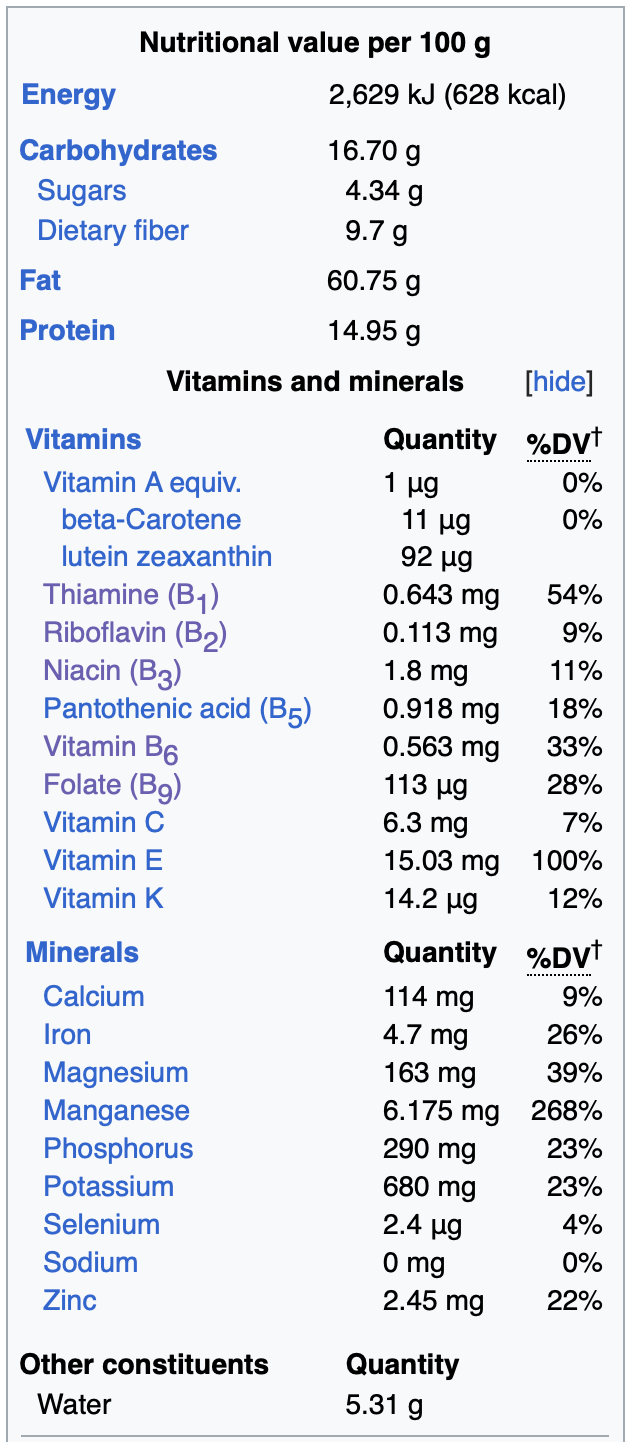Follow the Folate (B9) link
The image size is (634, 1442).
112,786
